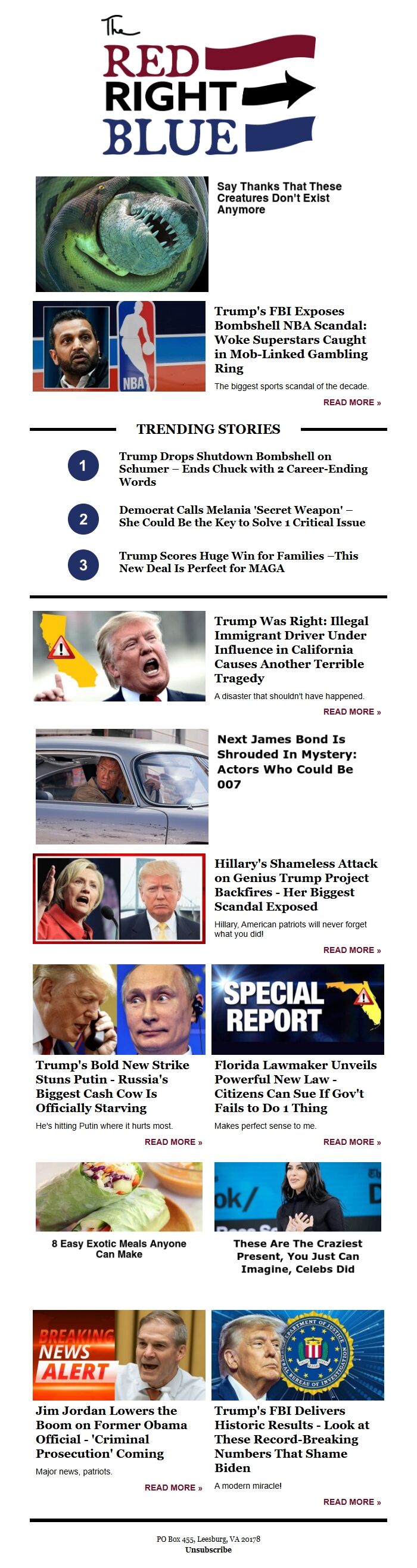Read more on the California driver tragedy
The width and height of the screenshot is (417, 1568).
pyautogui.click(x=351, y=712)
